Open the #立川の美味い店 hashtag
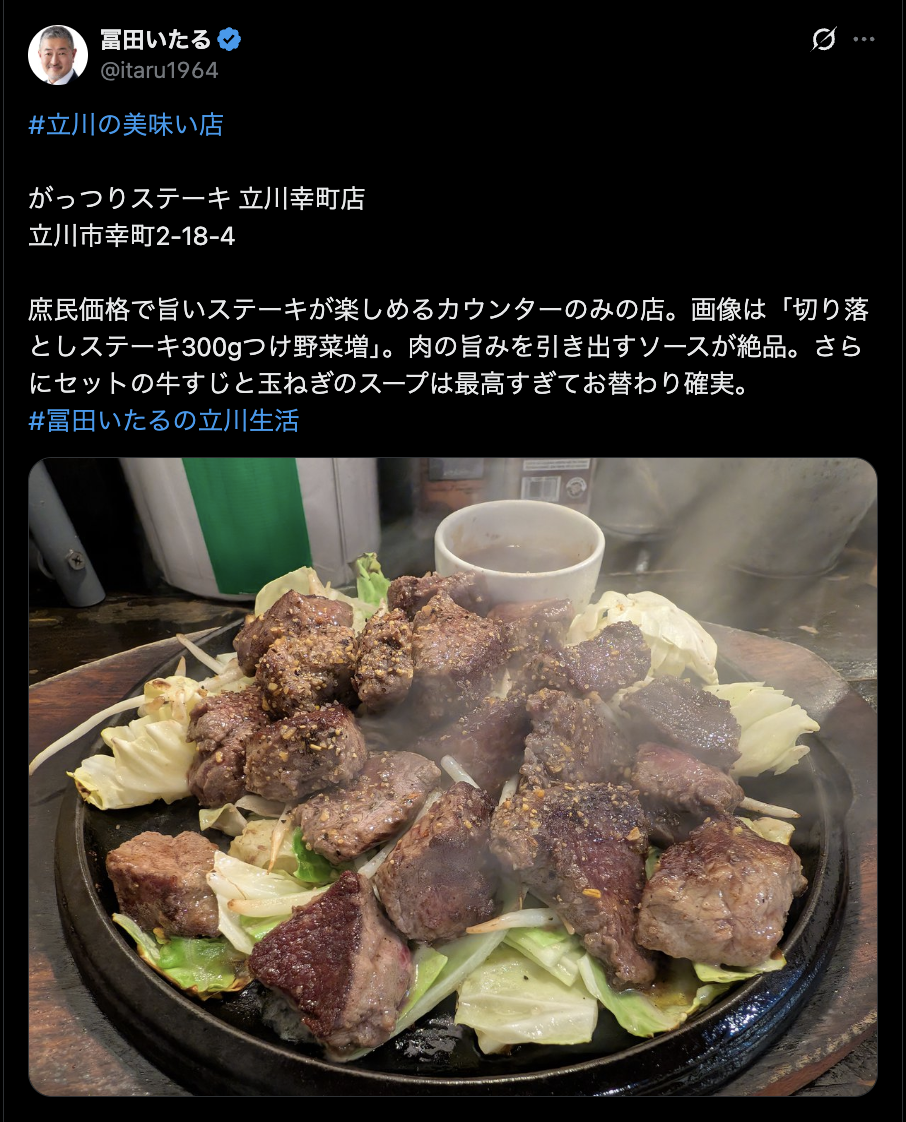The height and width of the screenshot is (1122, 906). (126, 125)
